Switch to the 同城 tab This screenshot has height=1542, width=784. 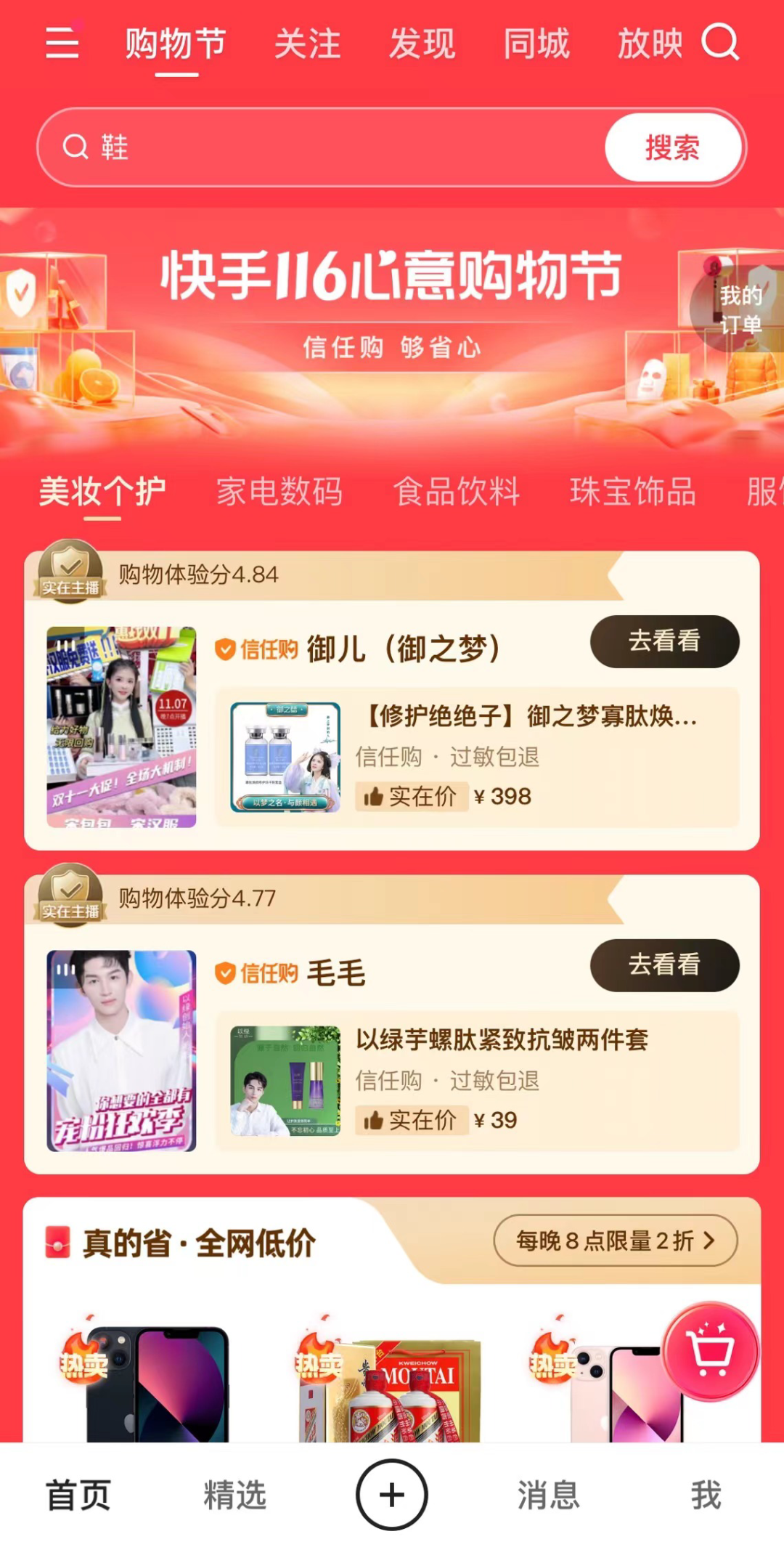(x=536, y=44)
